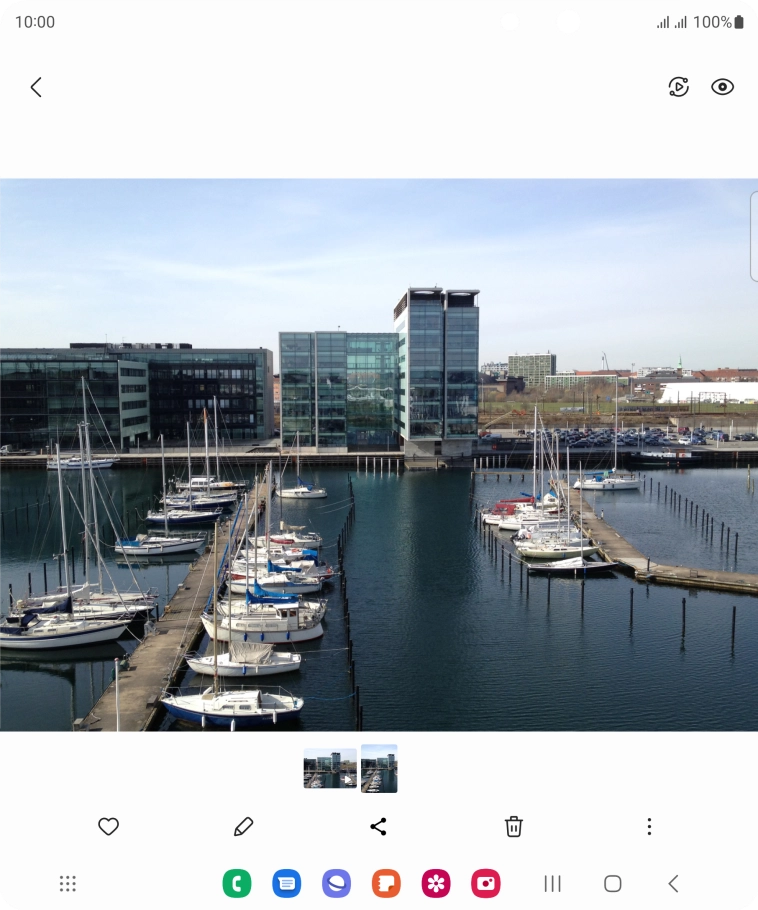Launch the Camera app from taskbar
The width and height of the screenshot is (758, 910).
486,883
